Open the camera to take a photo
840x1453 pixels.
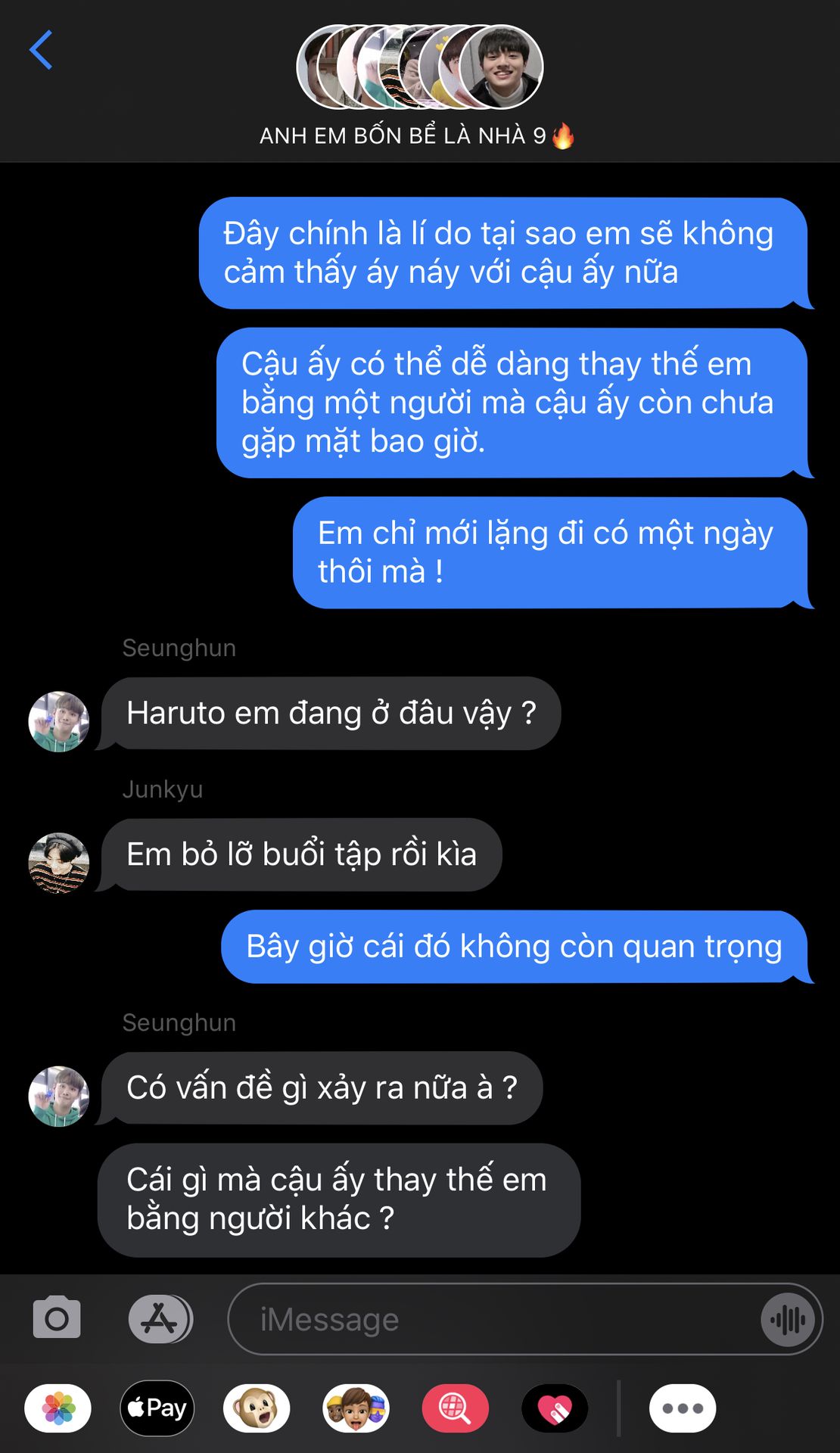[x=57, y=1318]
